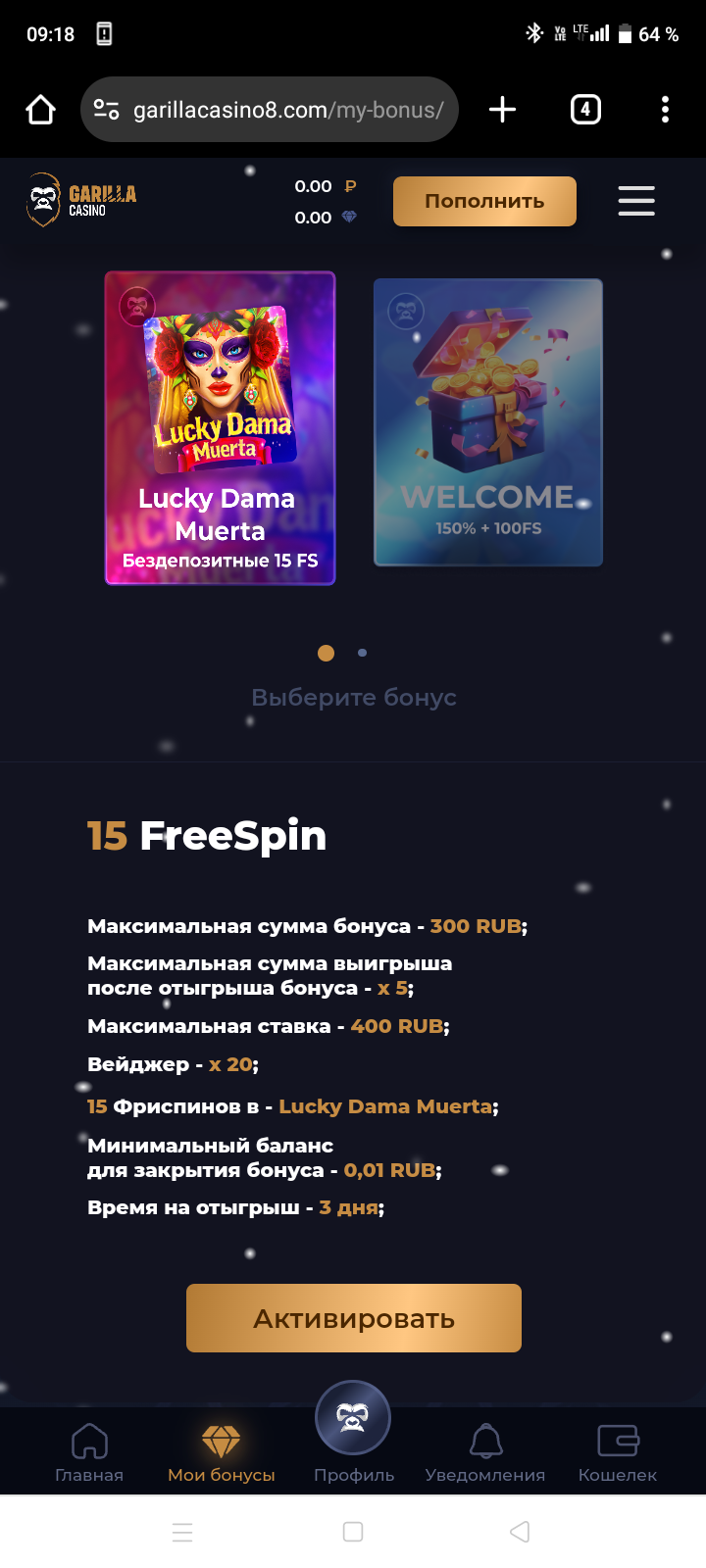Tap the system back button
706x1568 pixels.
coord(520,1532)
